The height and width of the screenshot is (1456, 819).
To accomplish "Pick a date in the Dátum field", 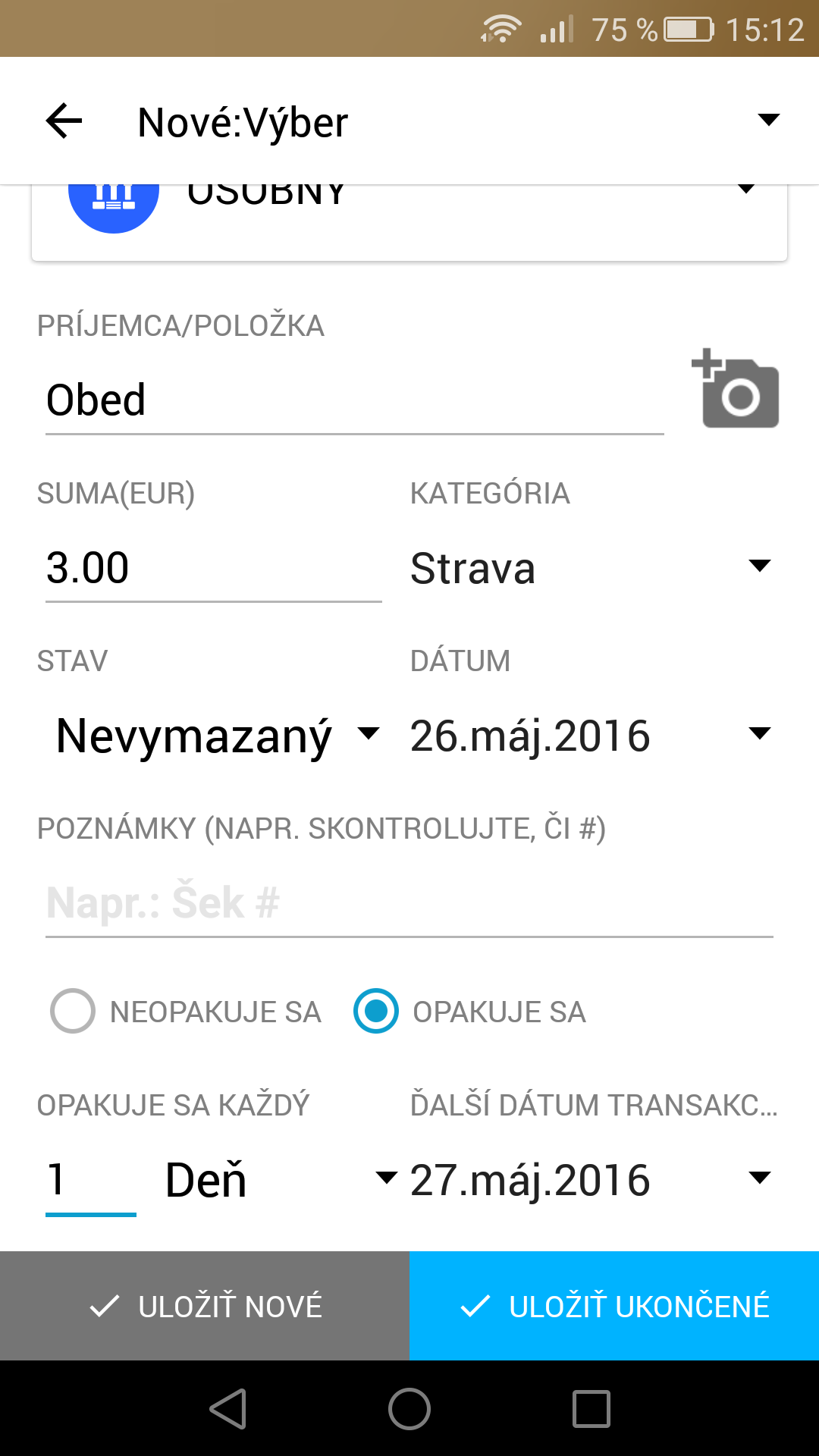I will point(591,736).
